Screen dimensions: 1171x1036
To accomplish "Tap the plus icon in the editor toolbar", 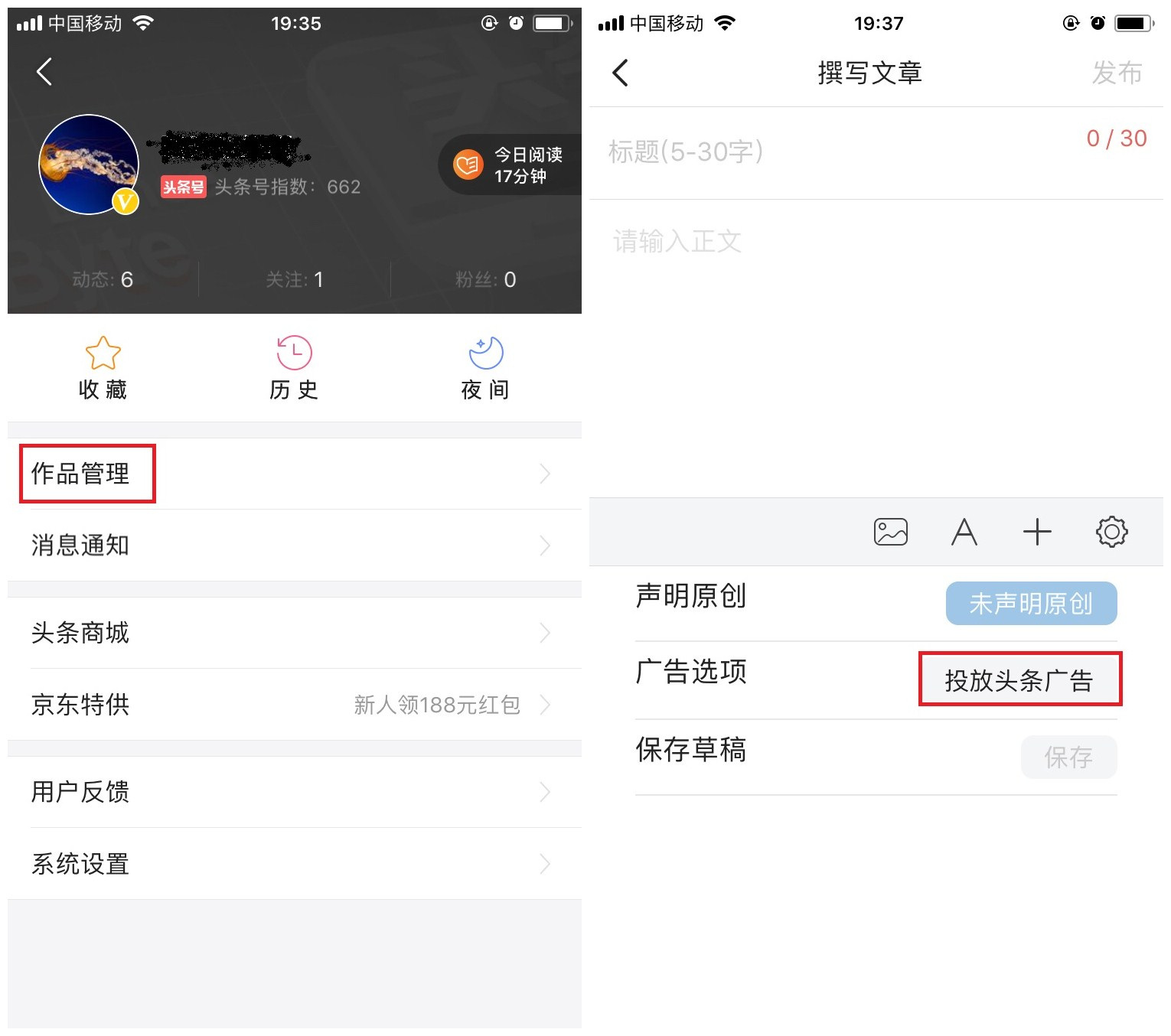I will tap(1037, 532).
